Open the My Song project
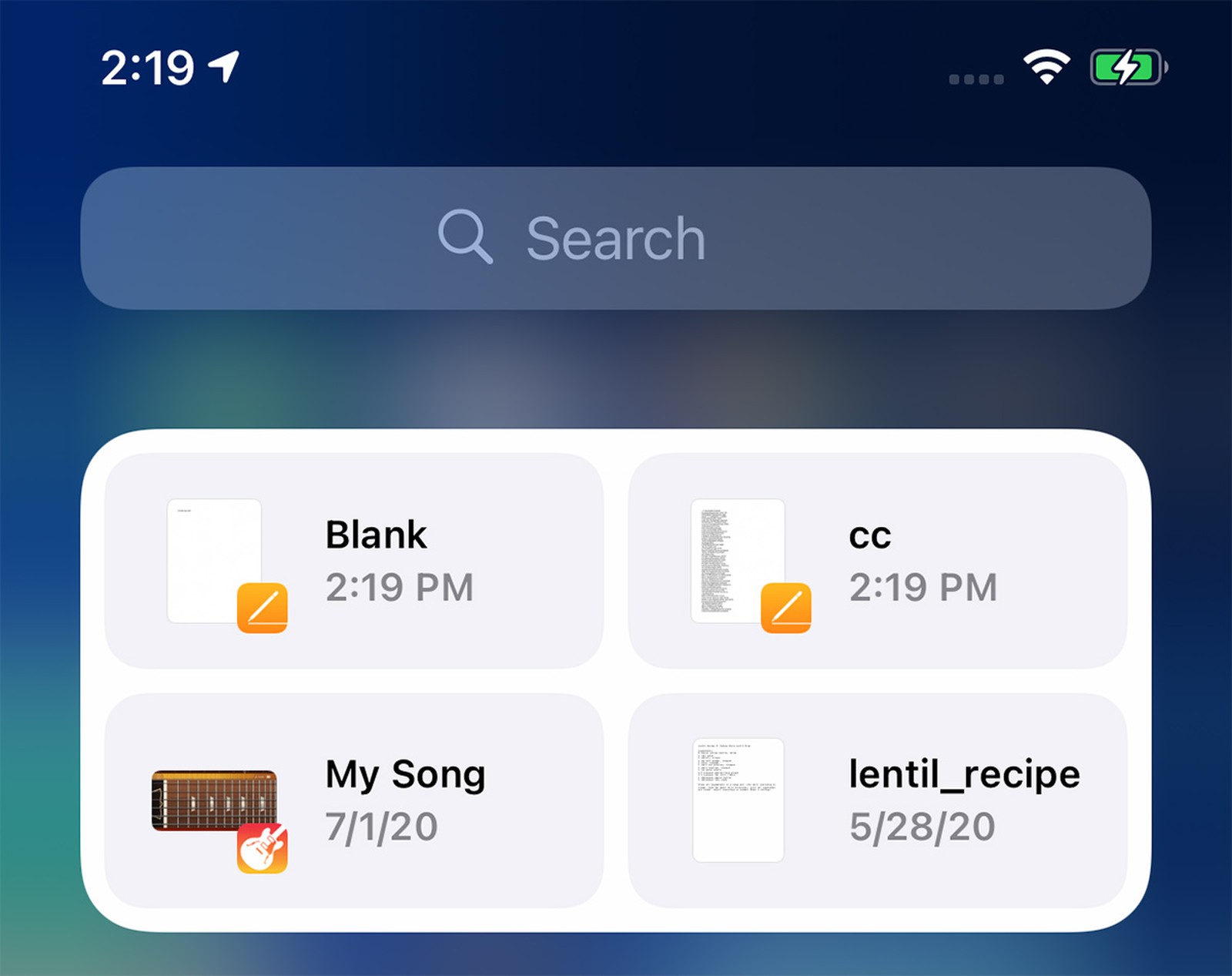Image resolution: width=1232 pixels, height=976 pixels. 353,800
